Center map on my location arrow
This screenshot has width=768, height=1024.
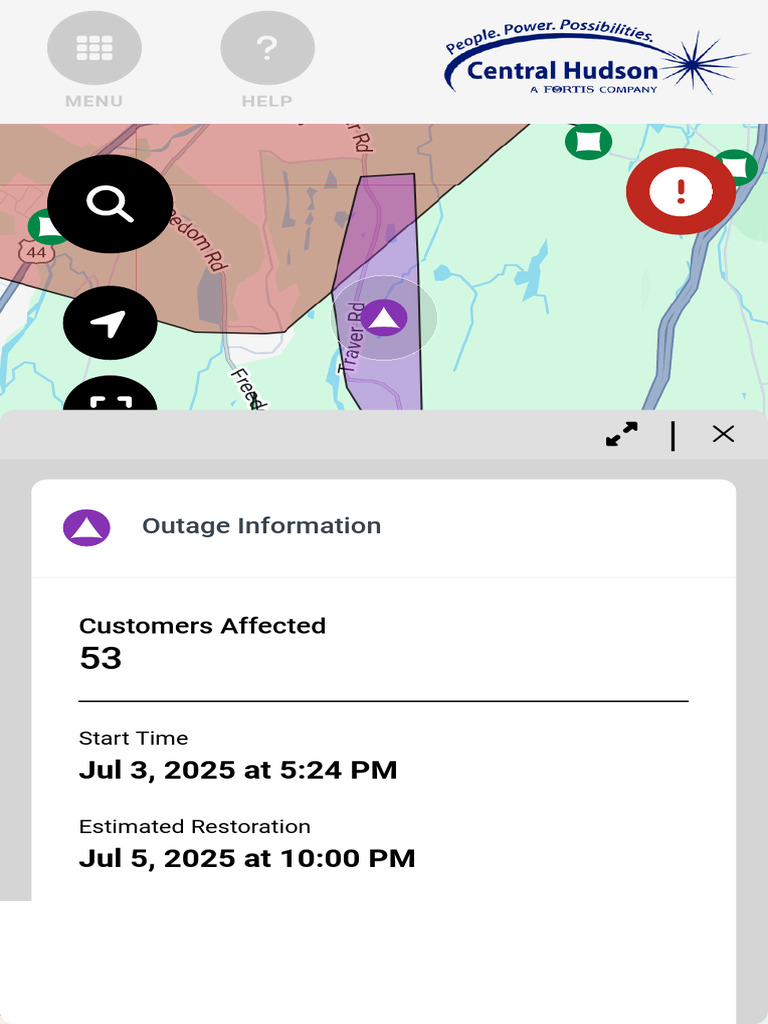click(x=110, y=323)
